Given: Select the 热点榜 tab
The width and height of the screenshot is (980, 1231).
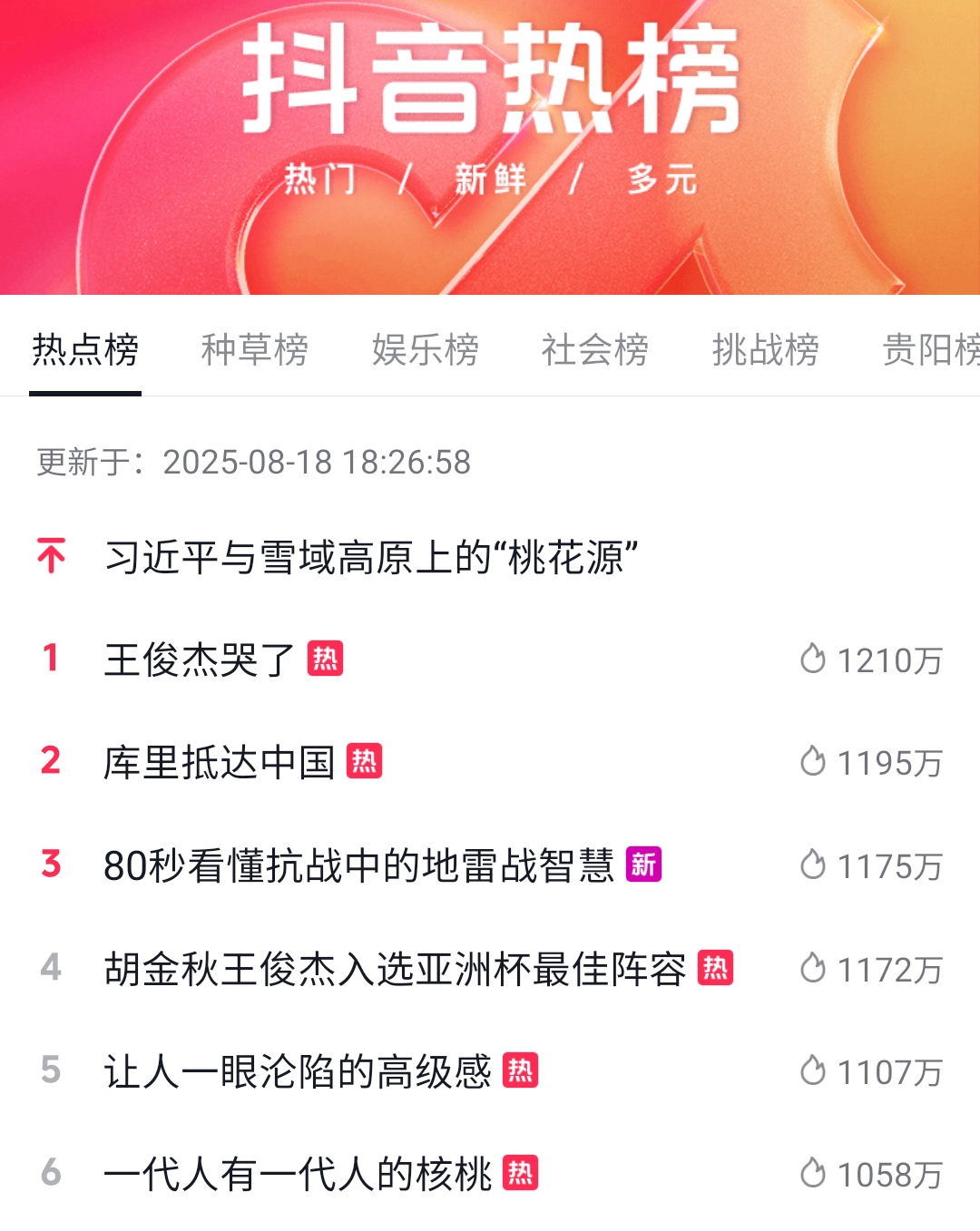Looking at the screenshot, I should tap(85, 350).
